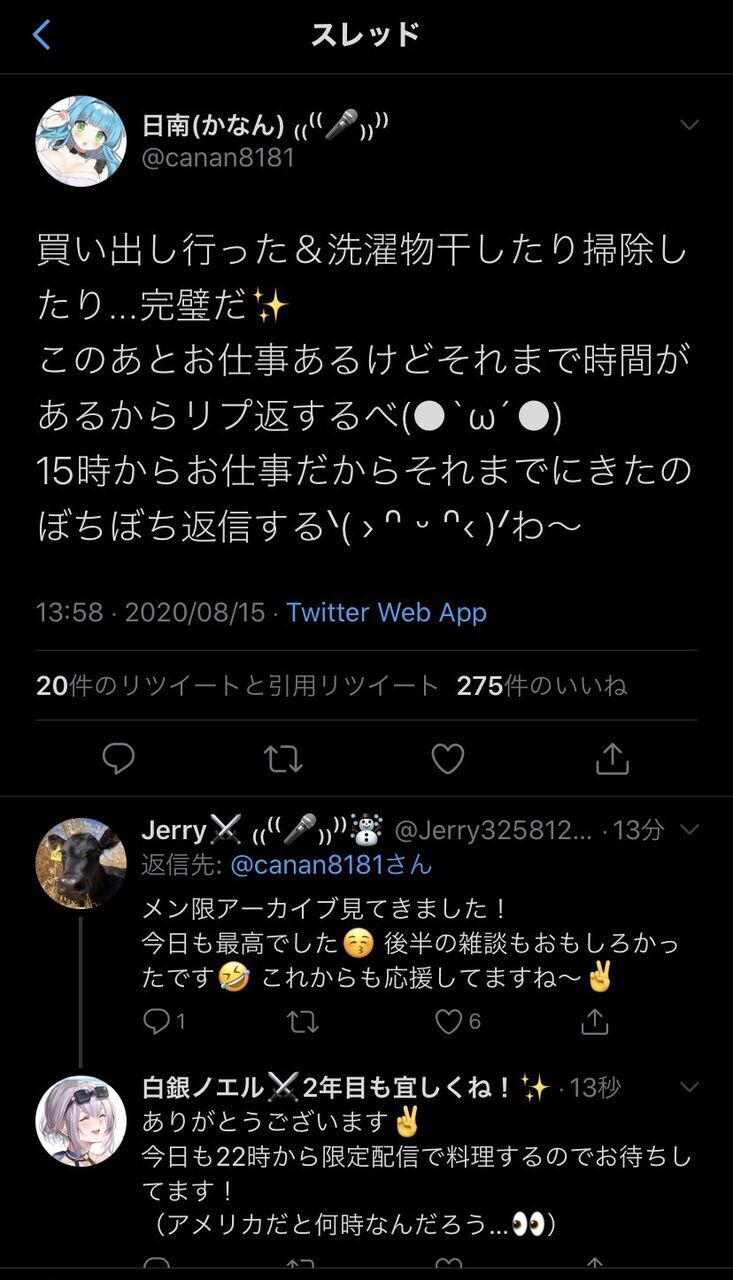Open the options chevron on the main tweet
Viewport: 733px width, 1280px height.
pyautogui.click(x=689, y=124)
